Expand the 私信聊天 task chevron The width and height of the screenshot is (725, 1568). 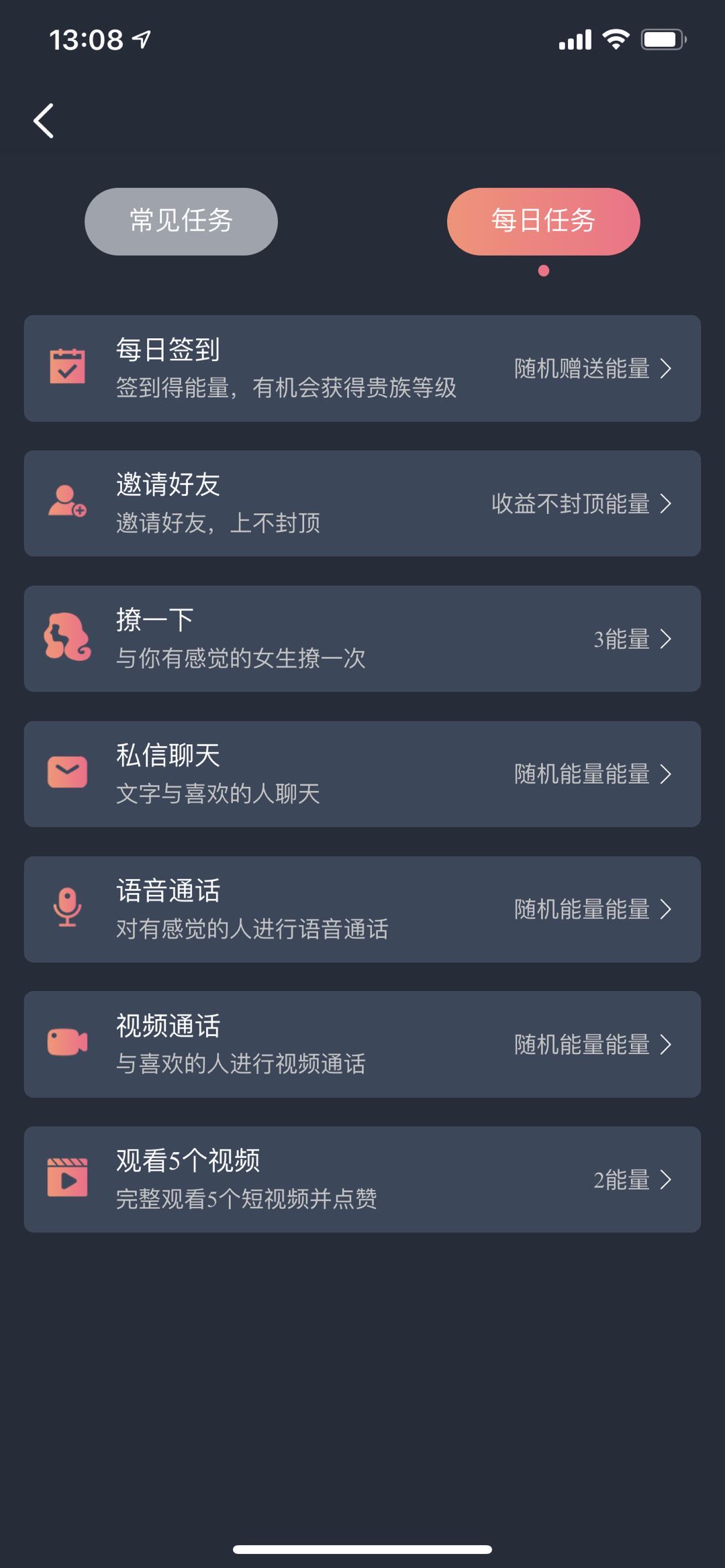tap(665, 774)
